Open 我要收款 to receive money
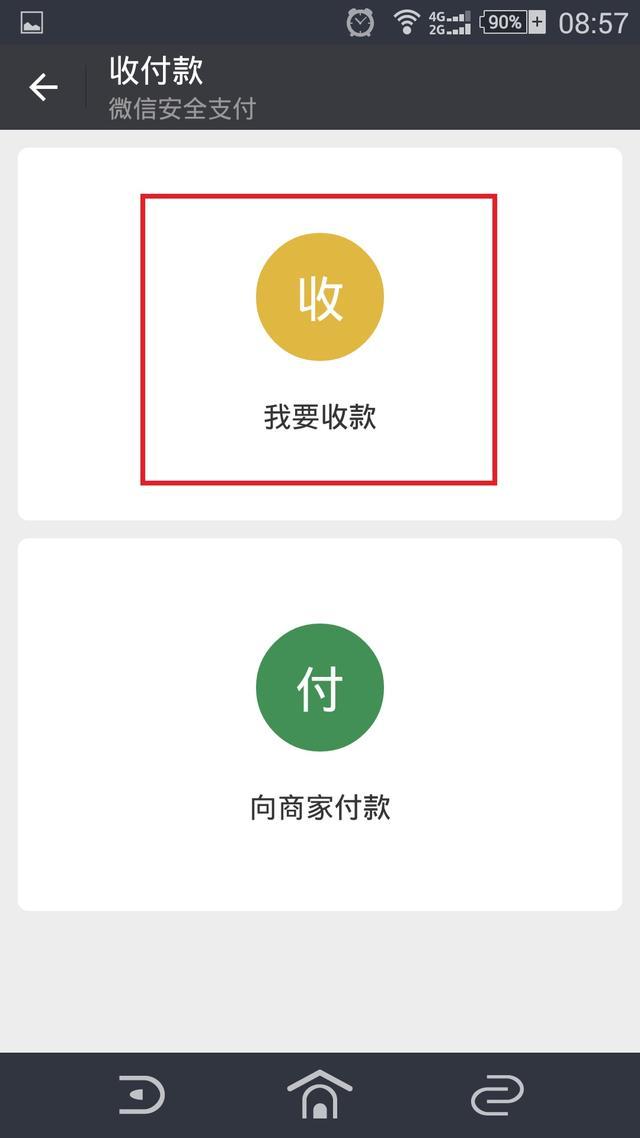Viewport: 640px width, 1138px height. 319,338
